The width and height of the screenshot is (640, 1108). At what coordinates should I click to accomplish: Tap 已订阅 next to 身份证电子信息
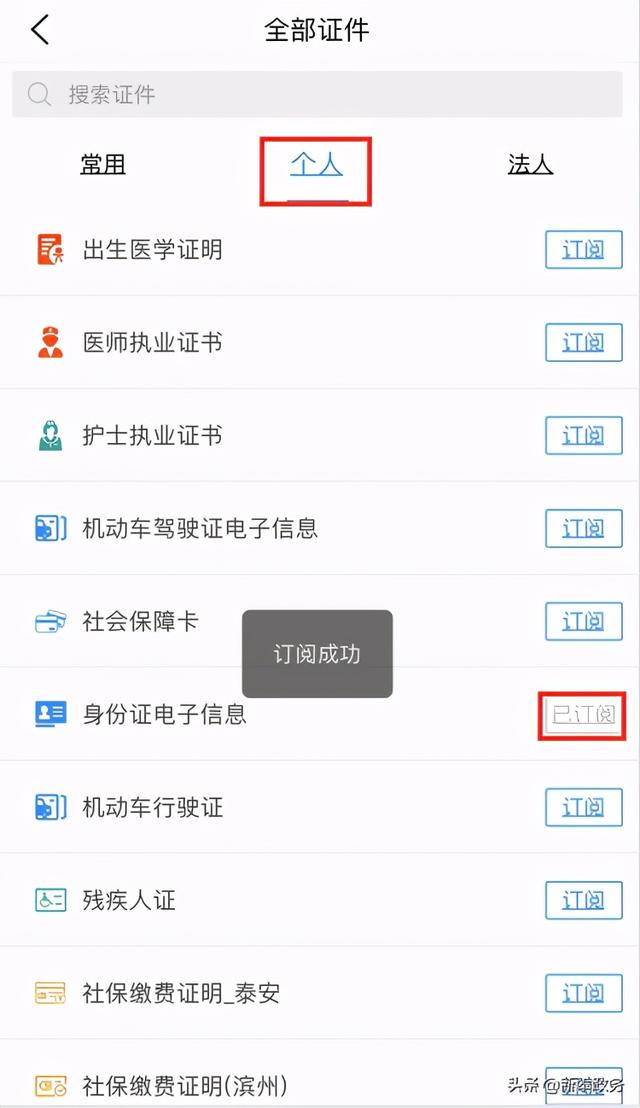click(583, 714)
